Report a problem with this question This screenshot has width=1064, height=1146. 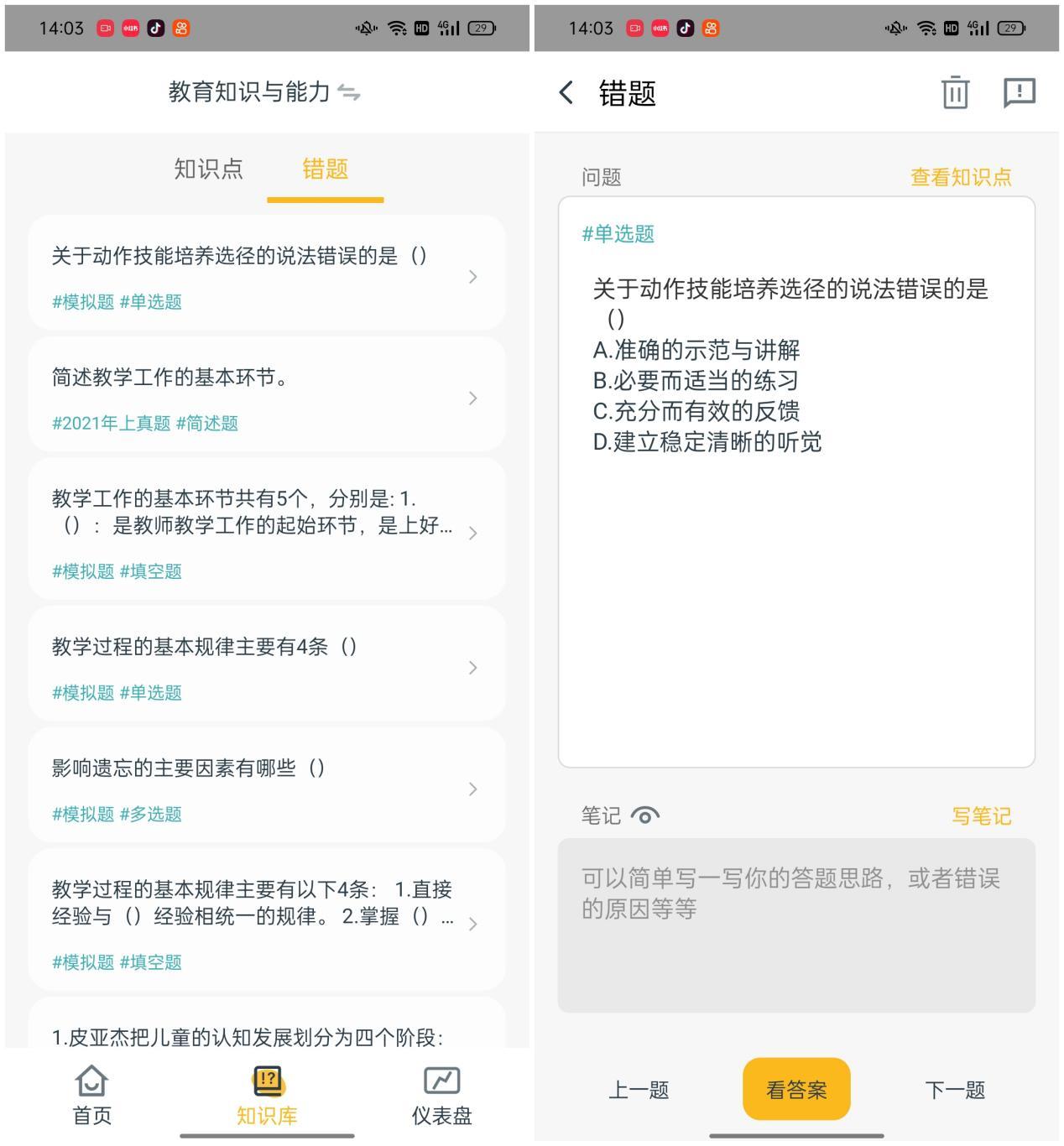point(1019,92)
